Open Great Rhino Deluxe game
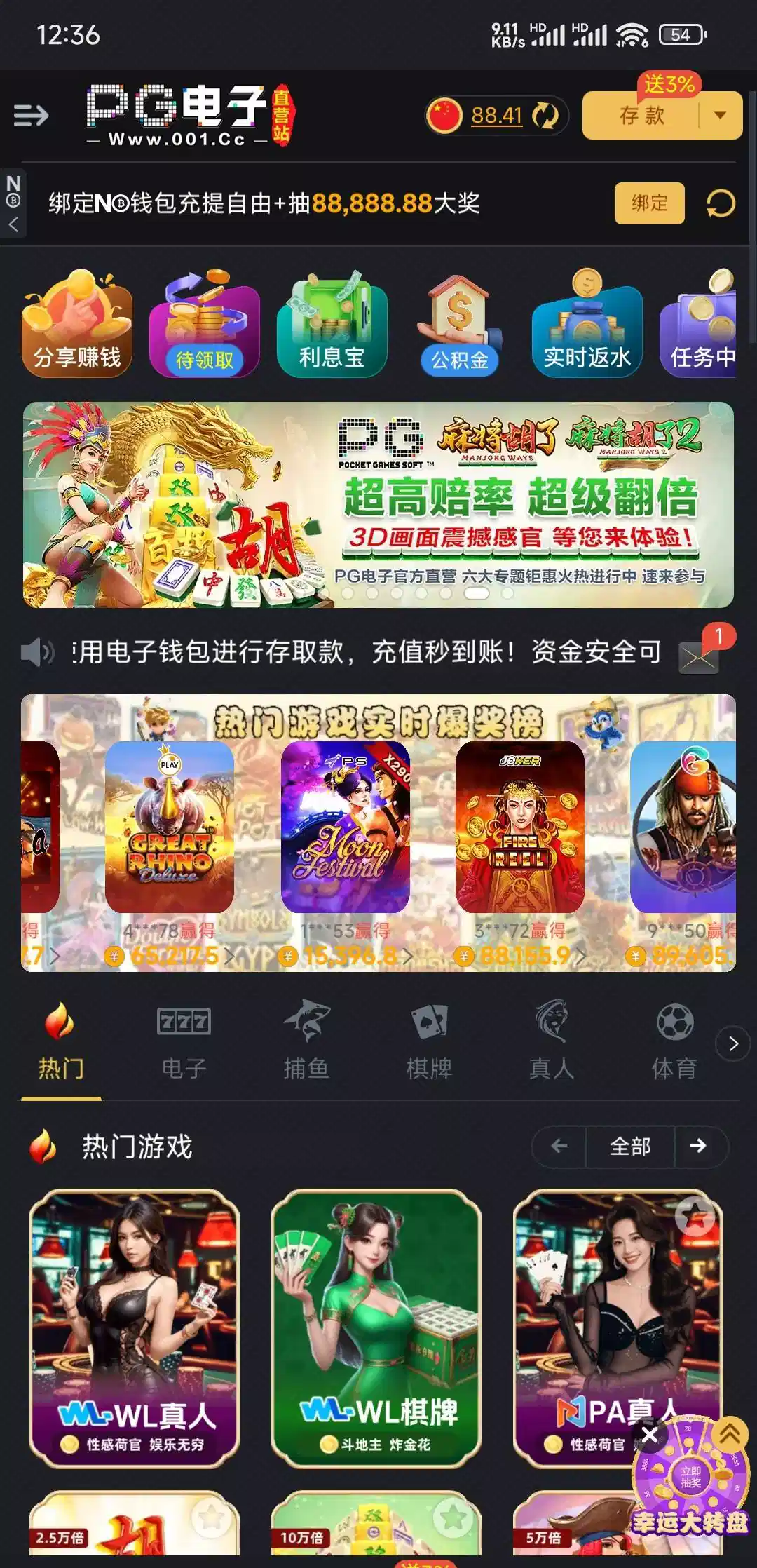The height and width of the screenshot is (1568, 757). point(170,827)
